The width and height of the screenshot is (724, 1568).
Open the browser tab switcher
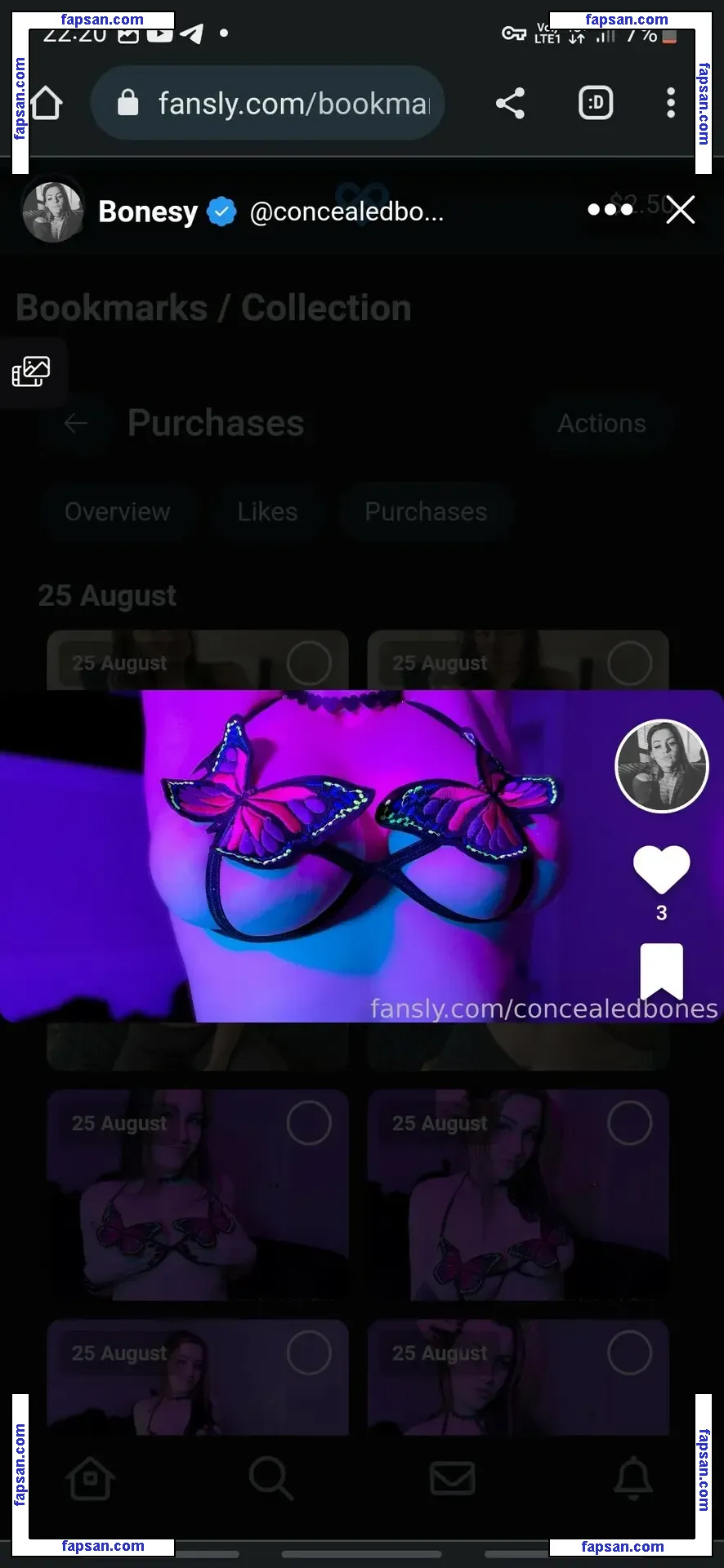pyautogui.click(x=596, y=104)
